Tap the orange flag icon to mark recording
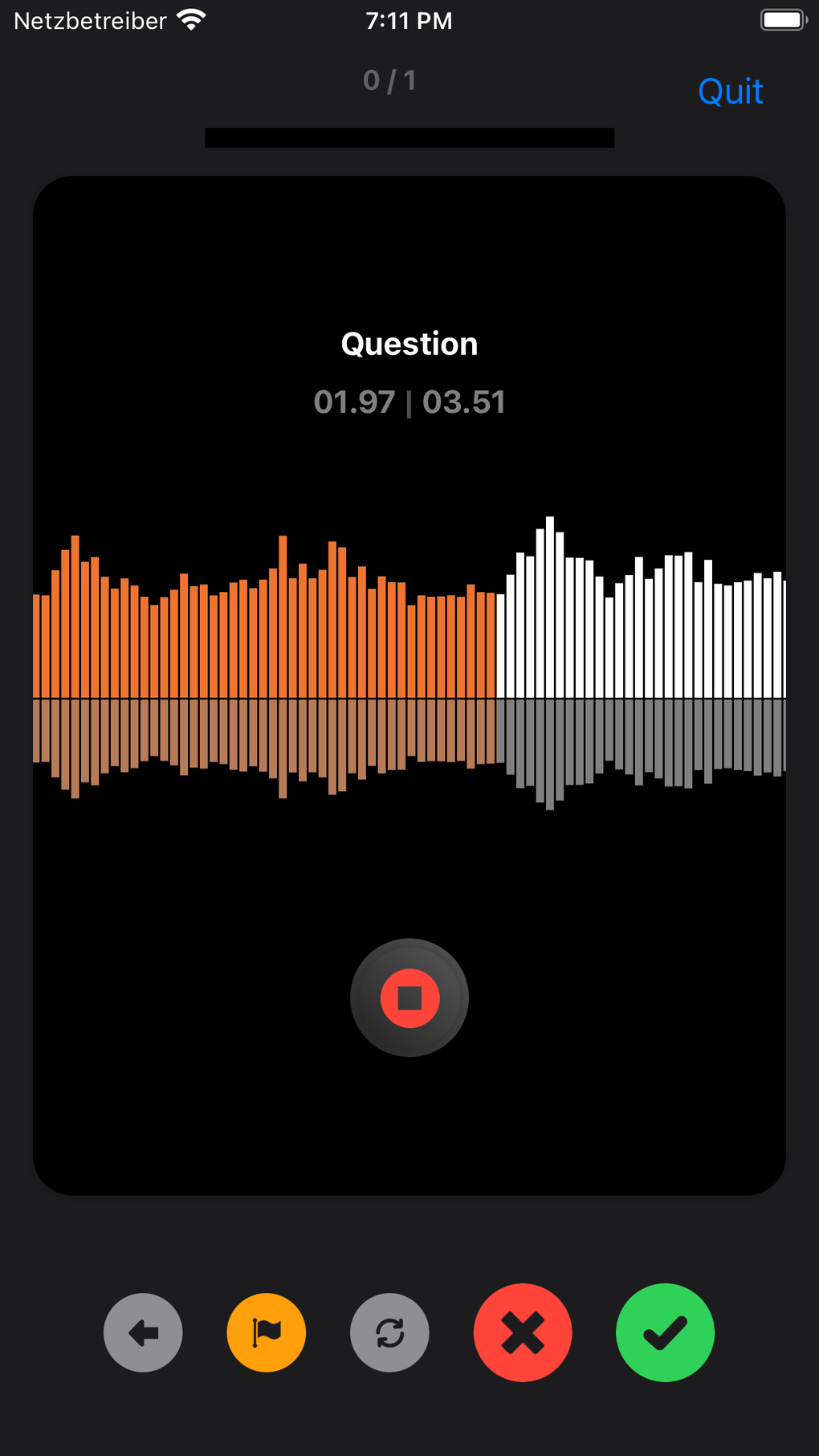Screen dimensions: 819x1456 tap(266, 1332)
